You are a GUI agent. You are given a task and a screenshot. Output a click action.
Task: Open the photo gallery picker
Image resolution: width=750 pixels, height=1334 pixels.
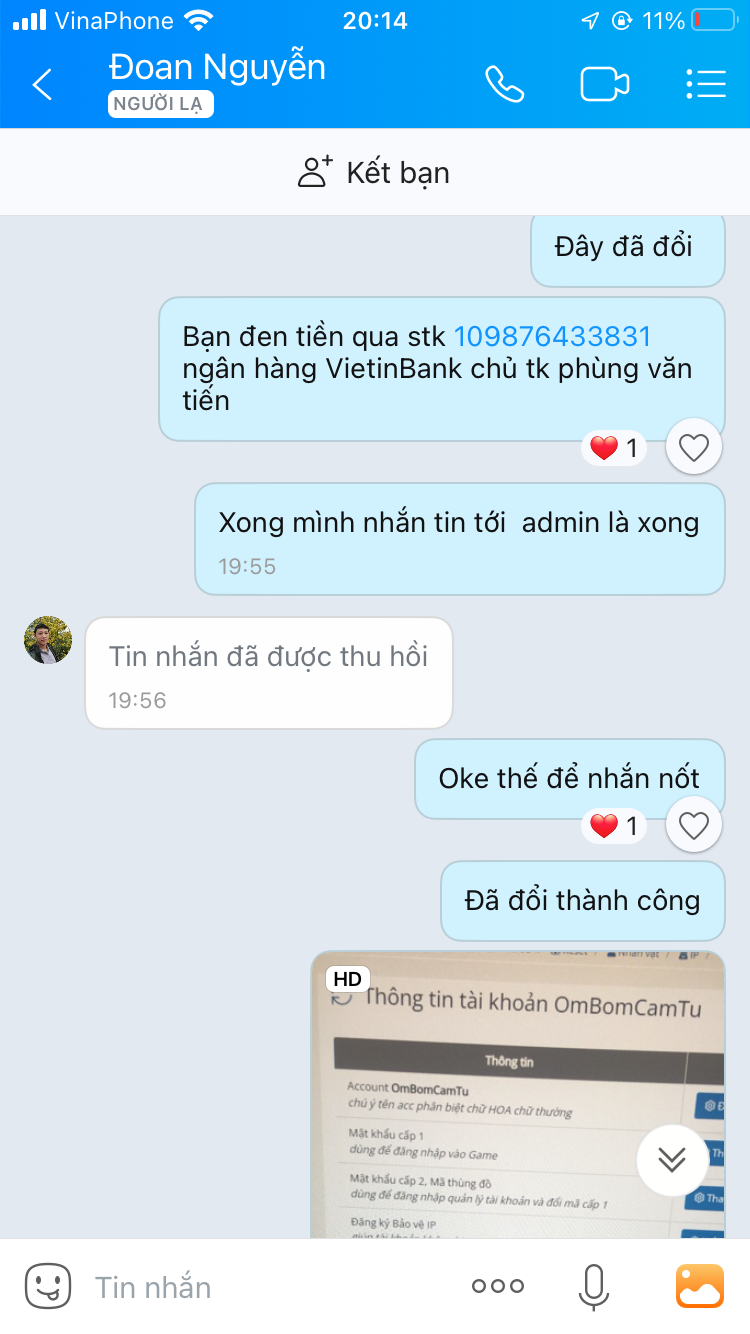coord(700,1287)
